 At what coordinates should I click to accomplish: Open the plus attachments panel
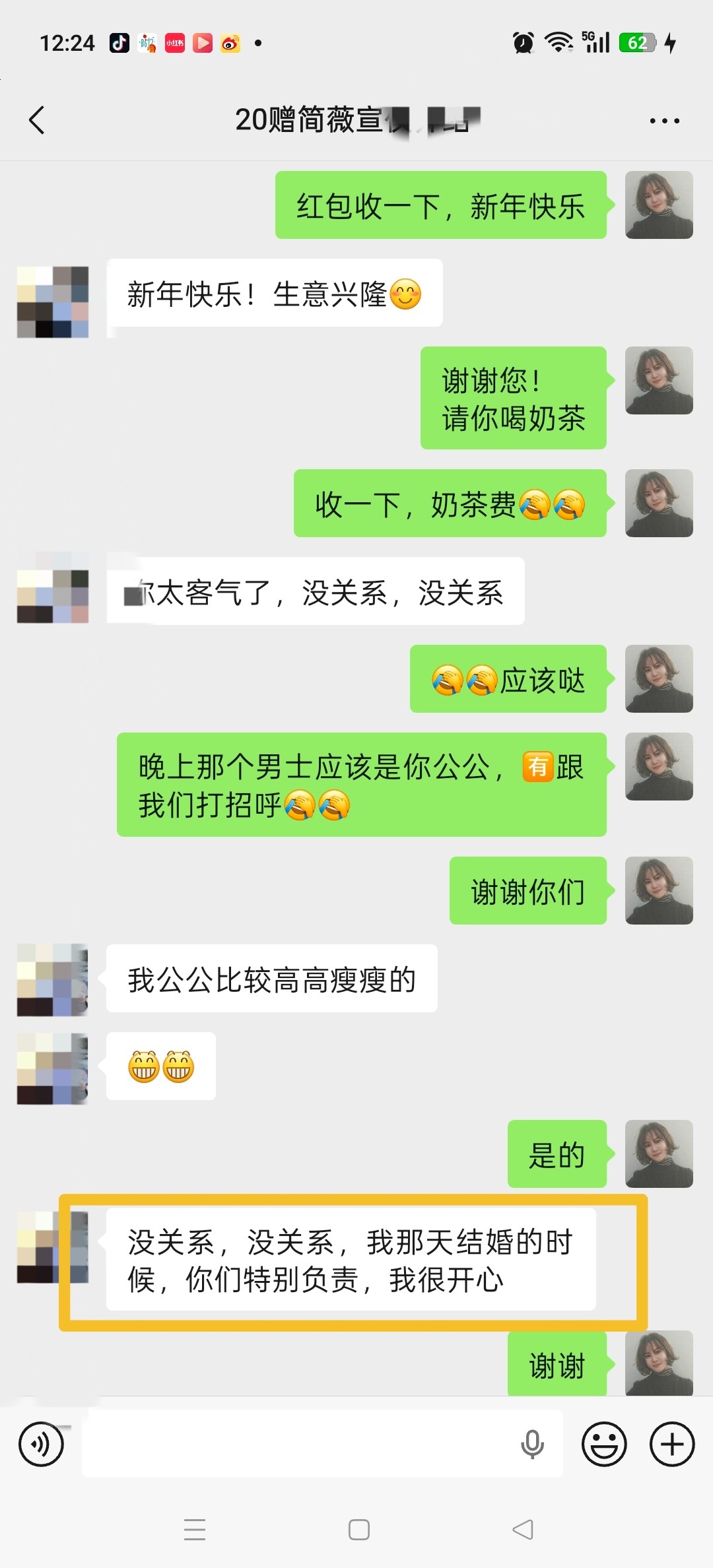click(672, 1444)
